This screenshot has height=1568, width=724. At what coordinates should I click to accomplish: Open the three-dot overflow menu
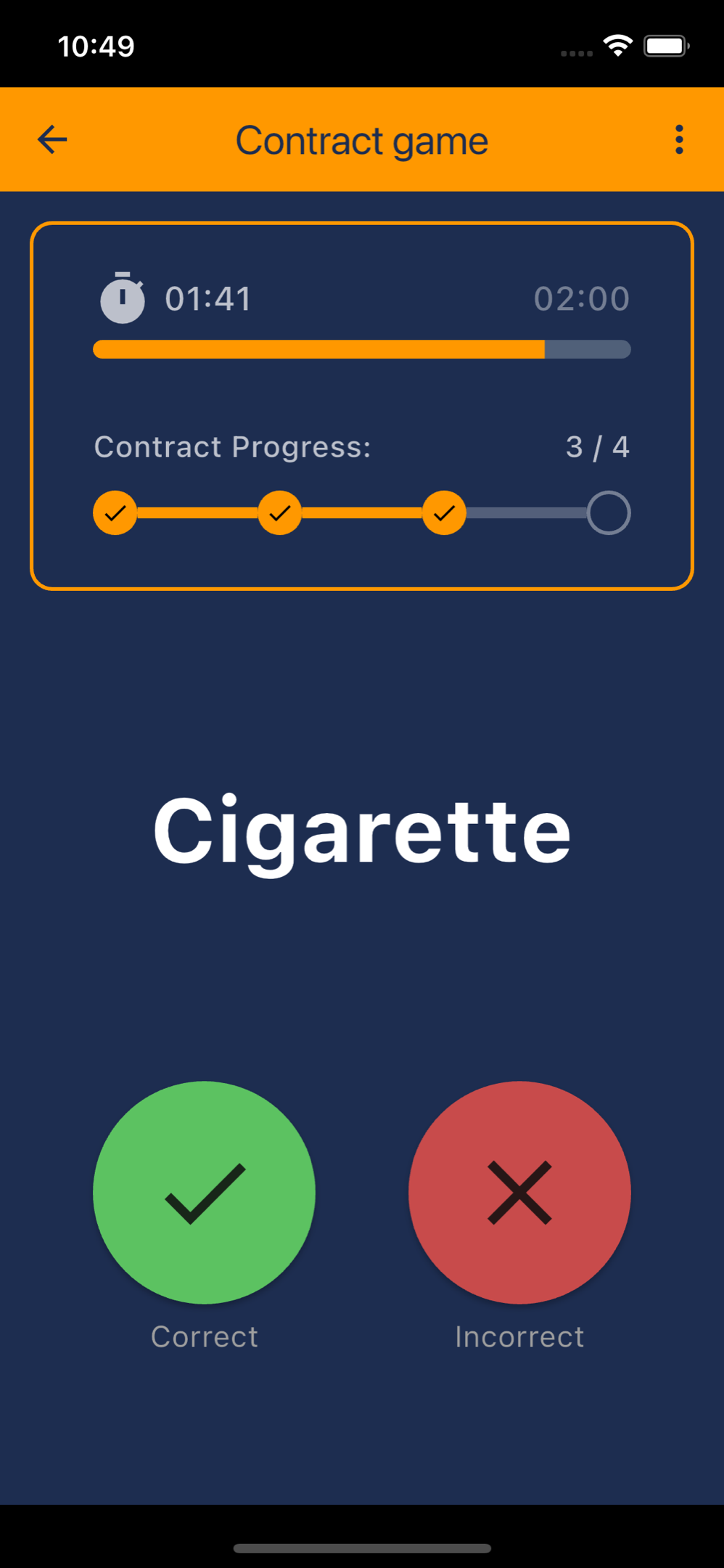pyautogui.click(x=678, y=139)
